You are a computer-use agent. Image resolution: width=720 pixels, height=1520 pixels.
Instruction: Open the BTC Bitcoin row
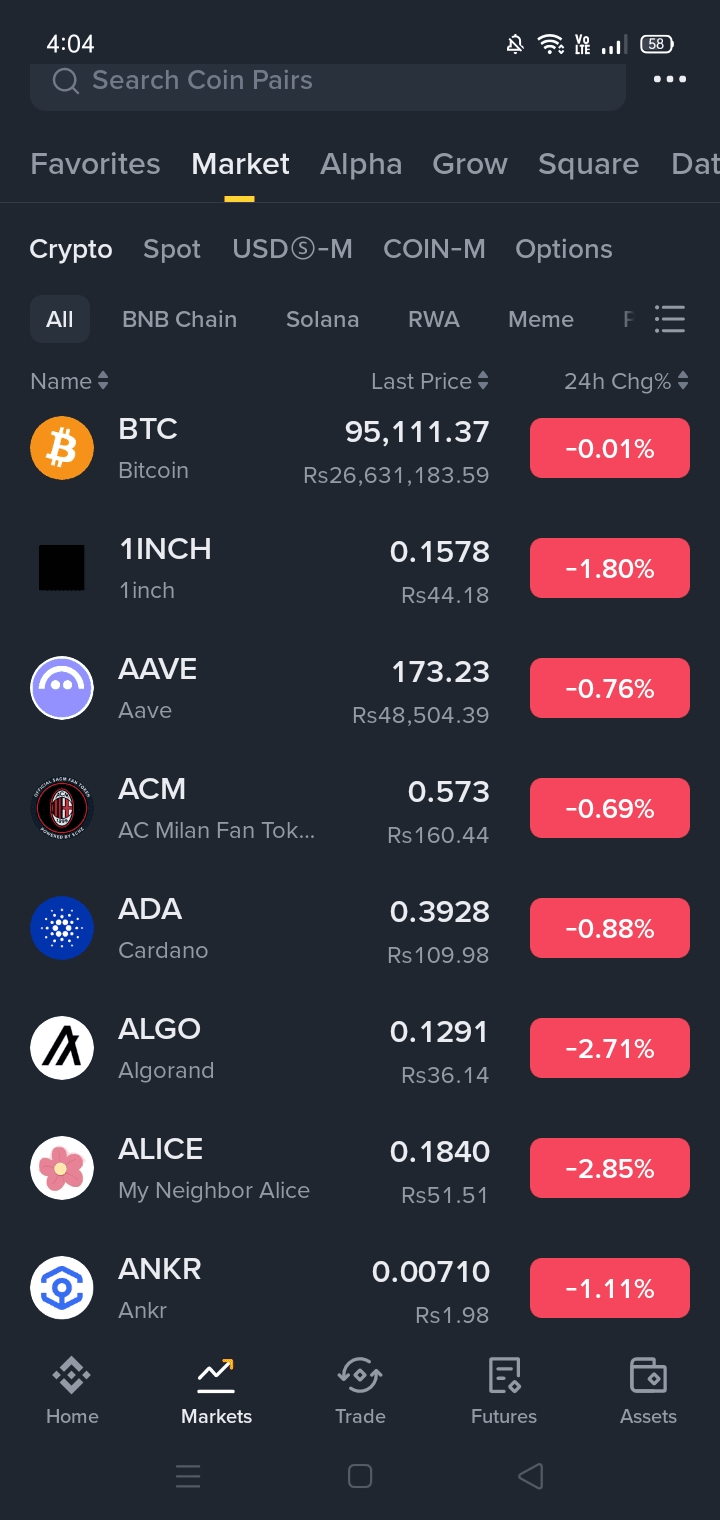(360, 448)
